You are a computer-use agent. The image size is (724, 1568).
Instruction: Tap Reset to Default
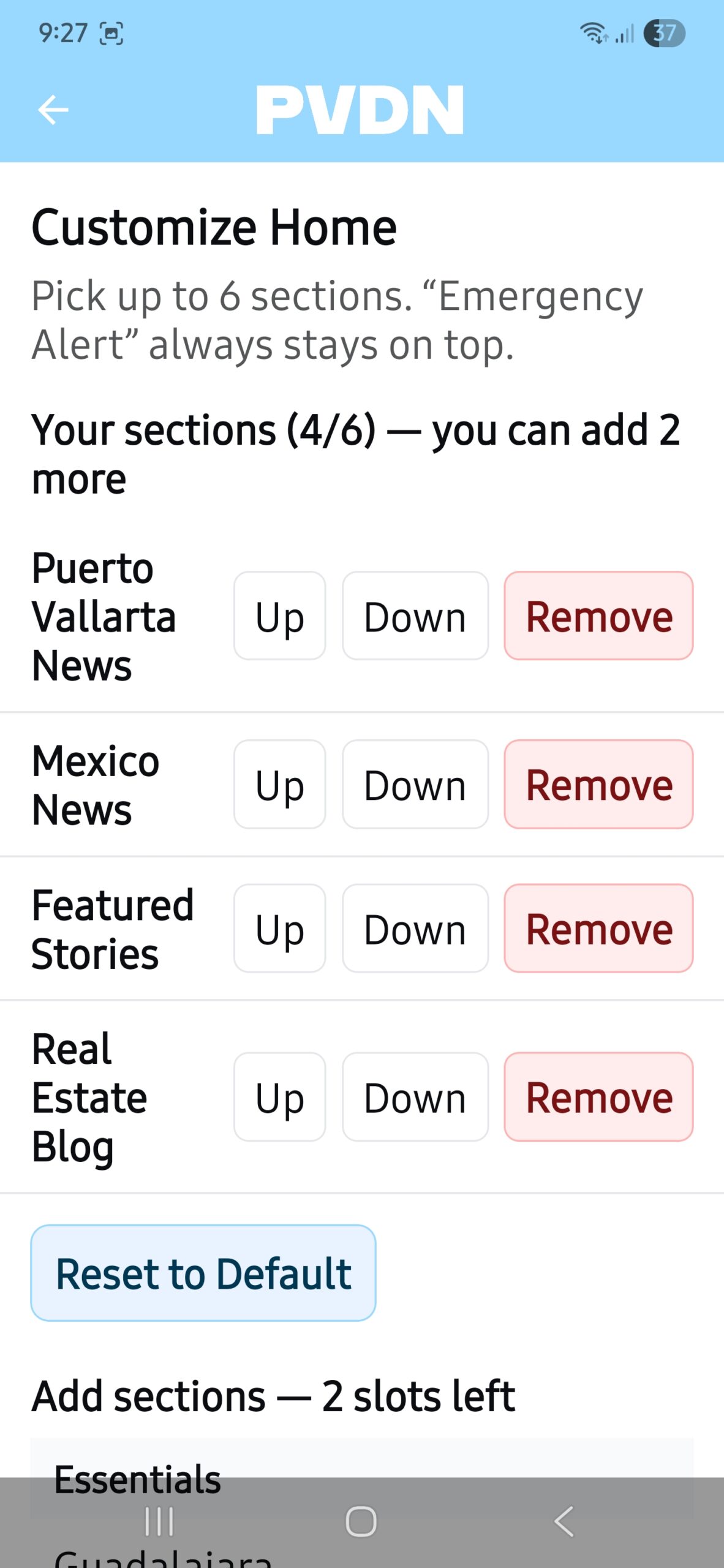(203, 1273)
